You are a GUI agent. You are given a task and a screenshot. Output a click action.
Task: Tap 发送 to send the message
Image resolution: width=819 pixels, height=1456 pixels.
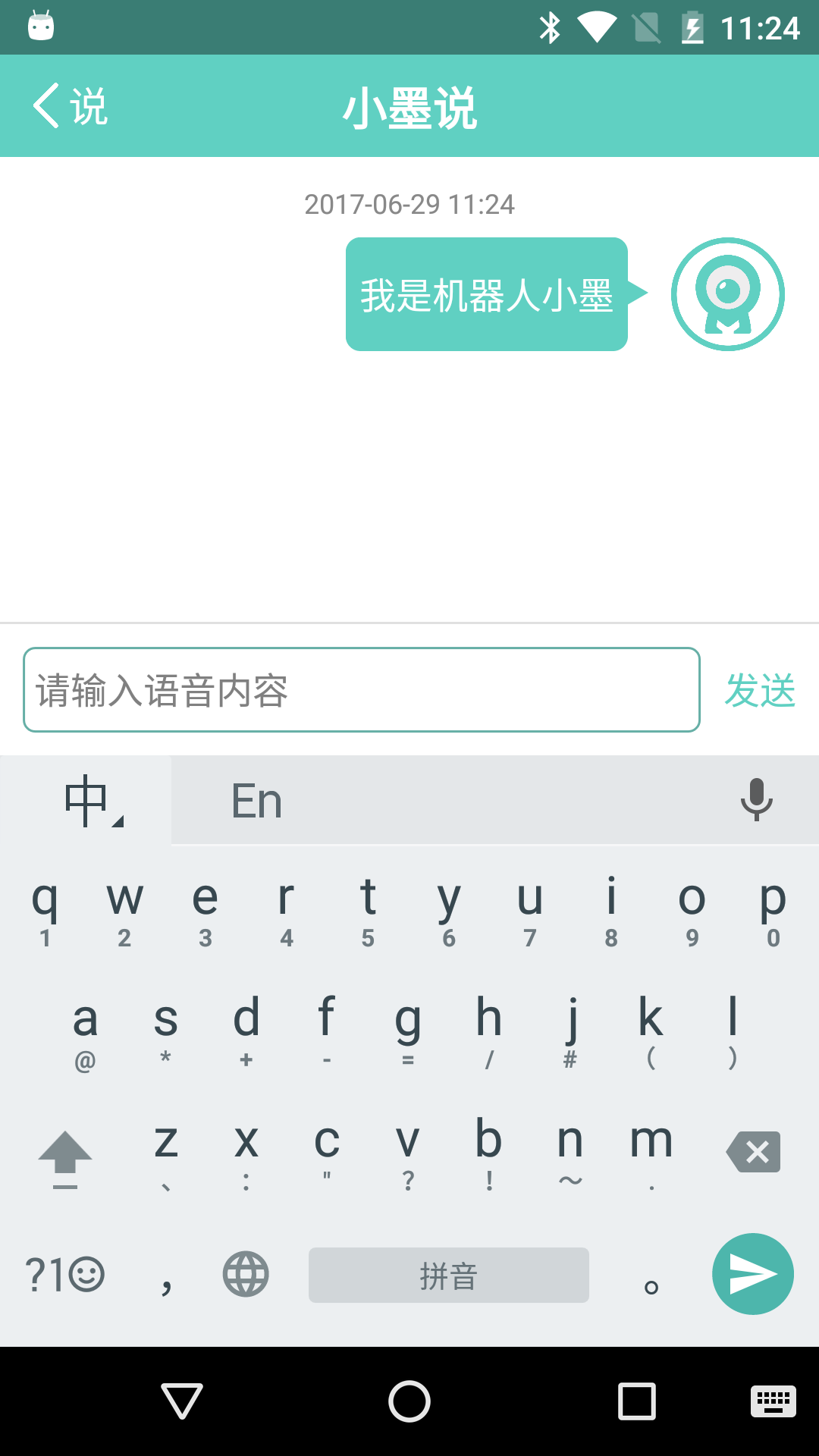pos(760,690)
